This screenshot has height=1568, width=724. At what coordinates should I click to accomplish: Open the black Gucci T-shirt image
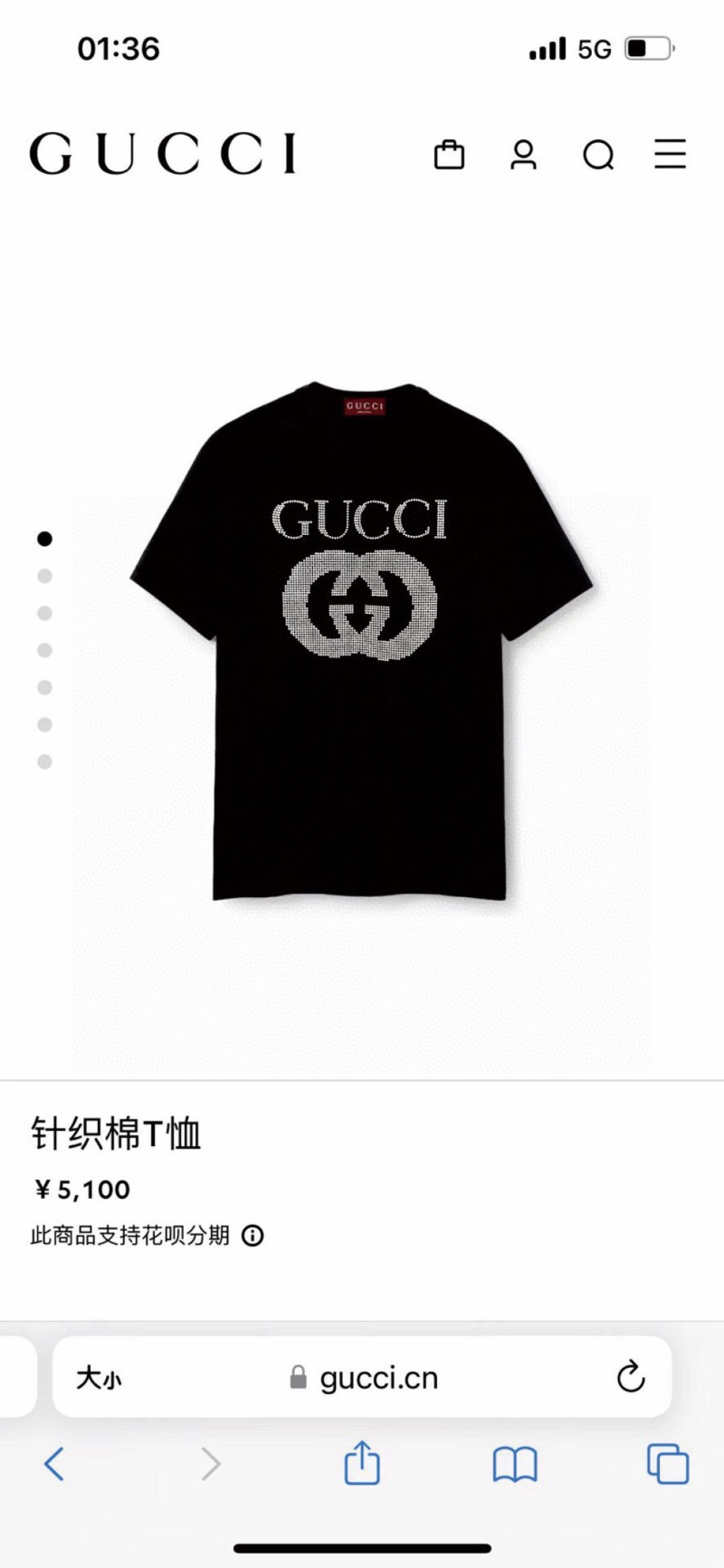point(362,641)
